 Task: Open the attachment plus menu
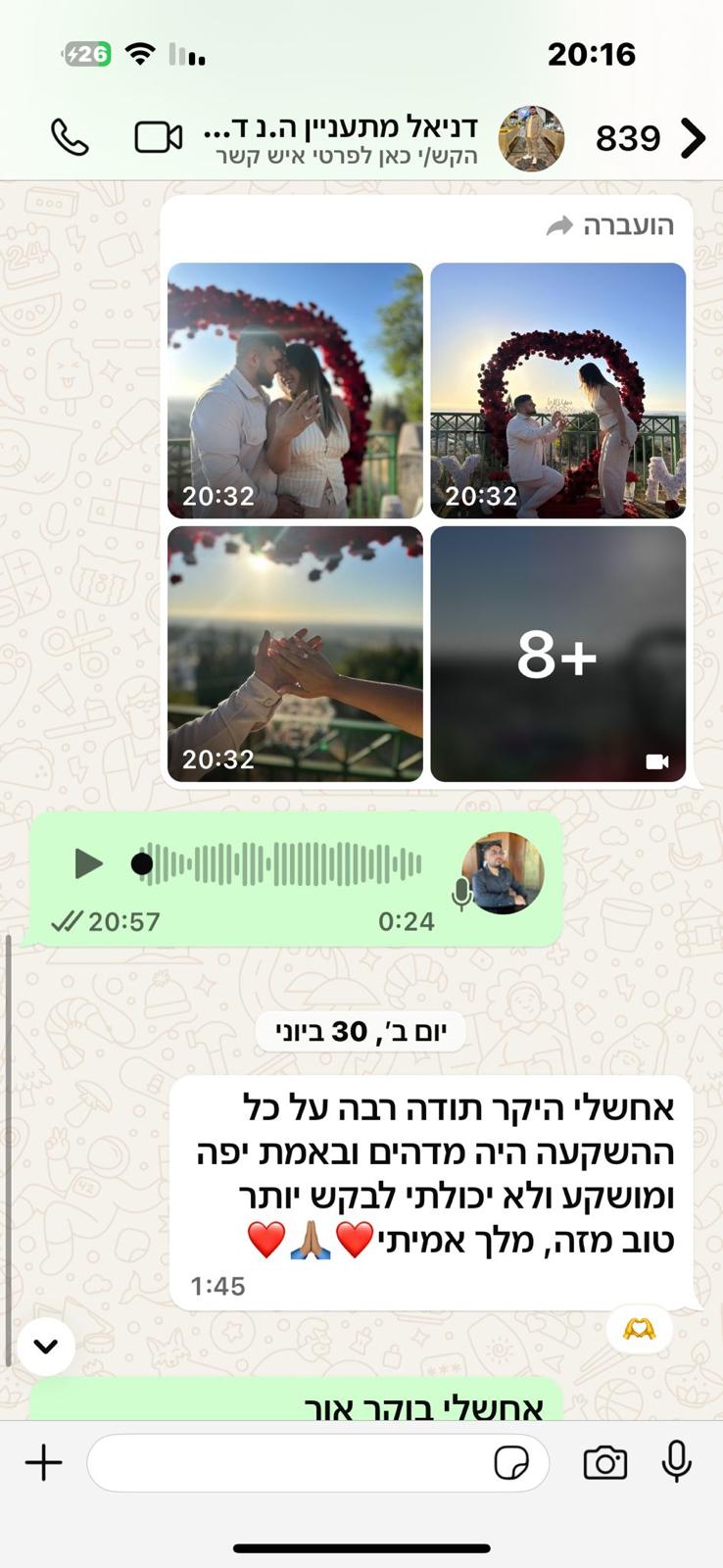tap(43, 1463)
